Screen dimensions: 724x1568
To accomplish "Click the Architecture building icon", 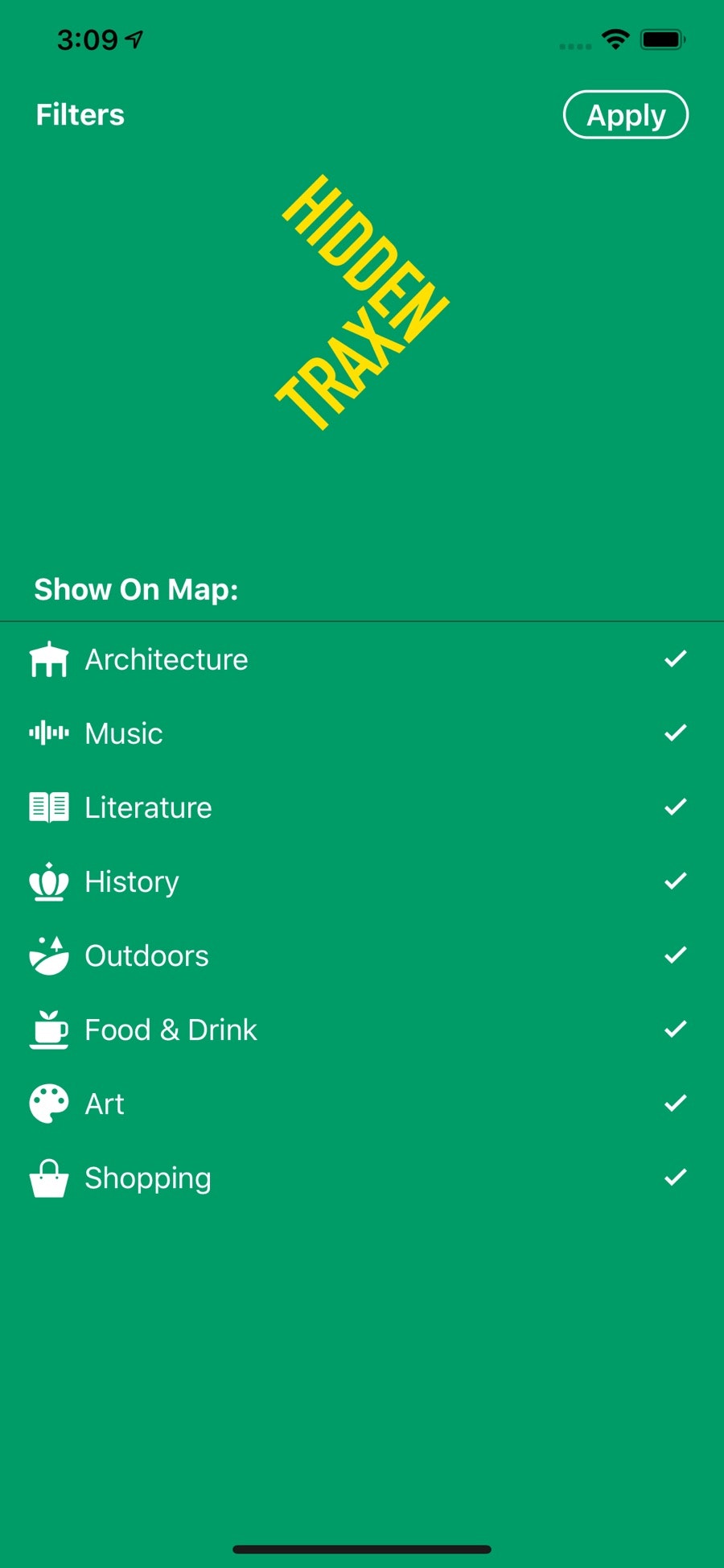I will [x=48, y=659].
